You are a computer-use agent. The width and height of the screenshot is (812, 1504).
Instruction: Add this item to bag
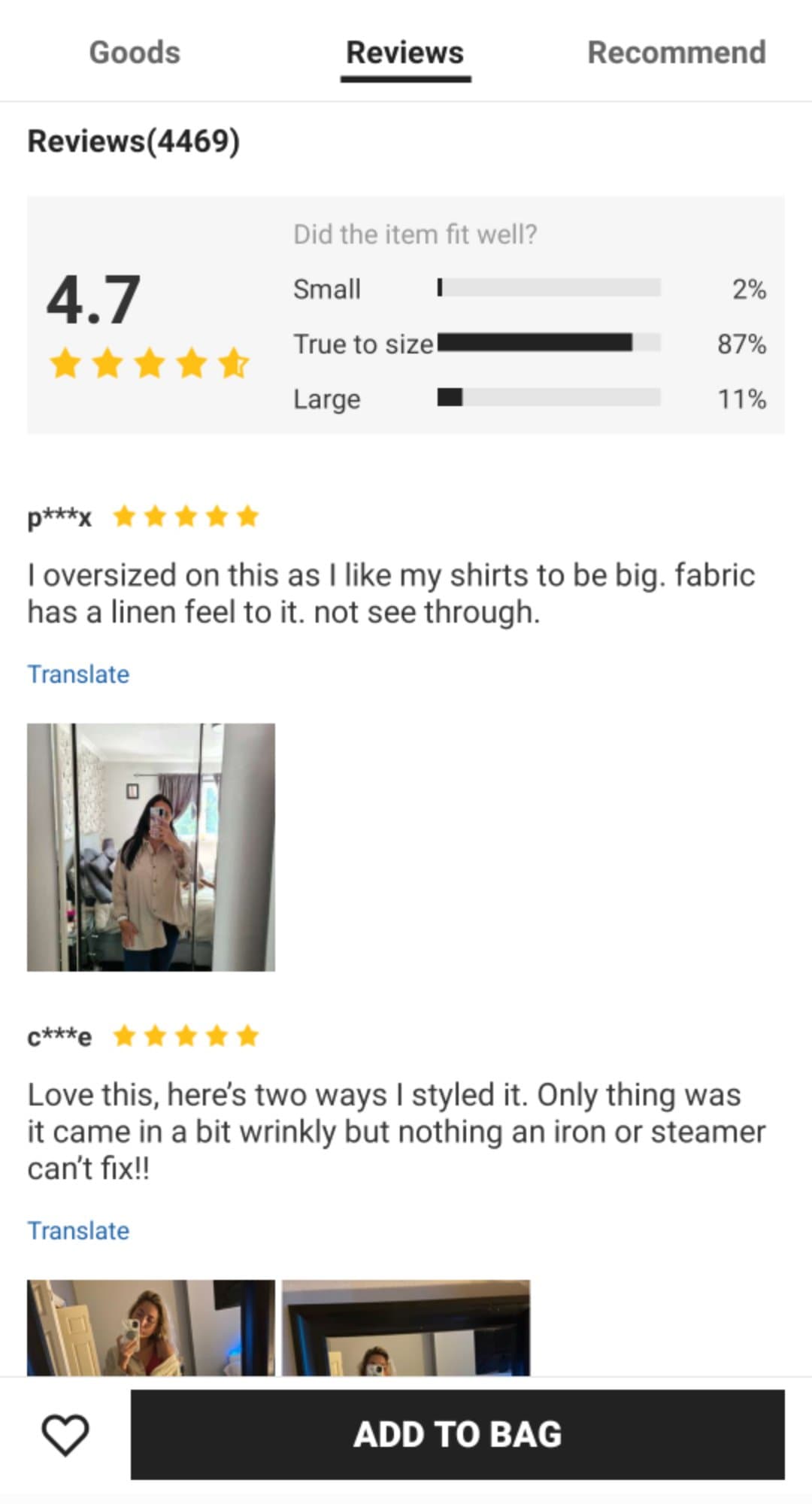(x=457, y=1434)
